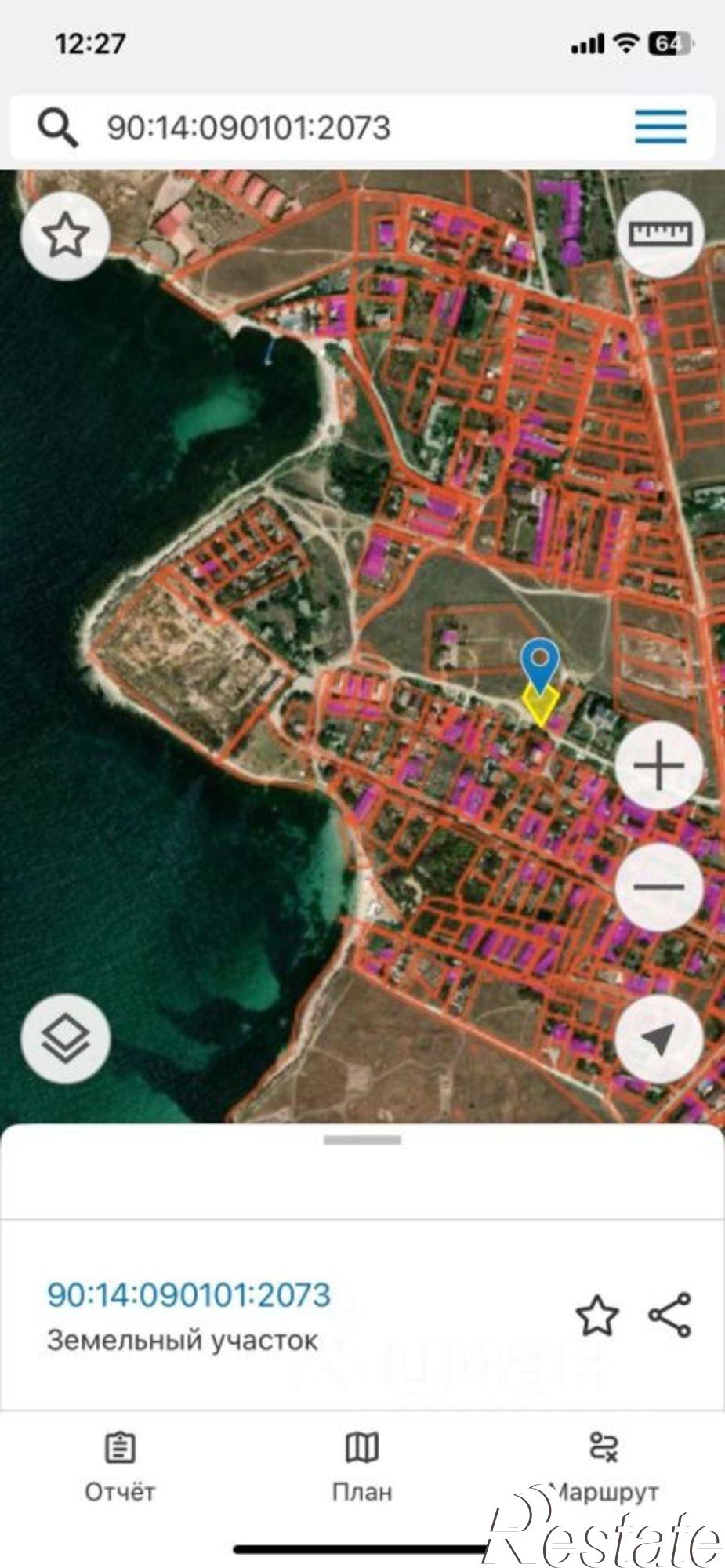Open the map layers selector
The height and width of the screenshot is (1568, 725).
tap(65, 1040)
